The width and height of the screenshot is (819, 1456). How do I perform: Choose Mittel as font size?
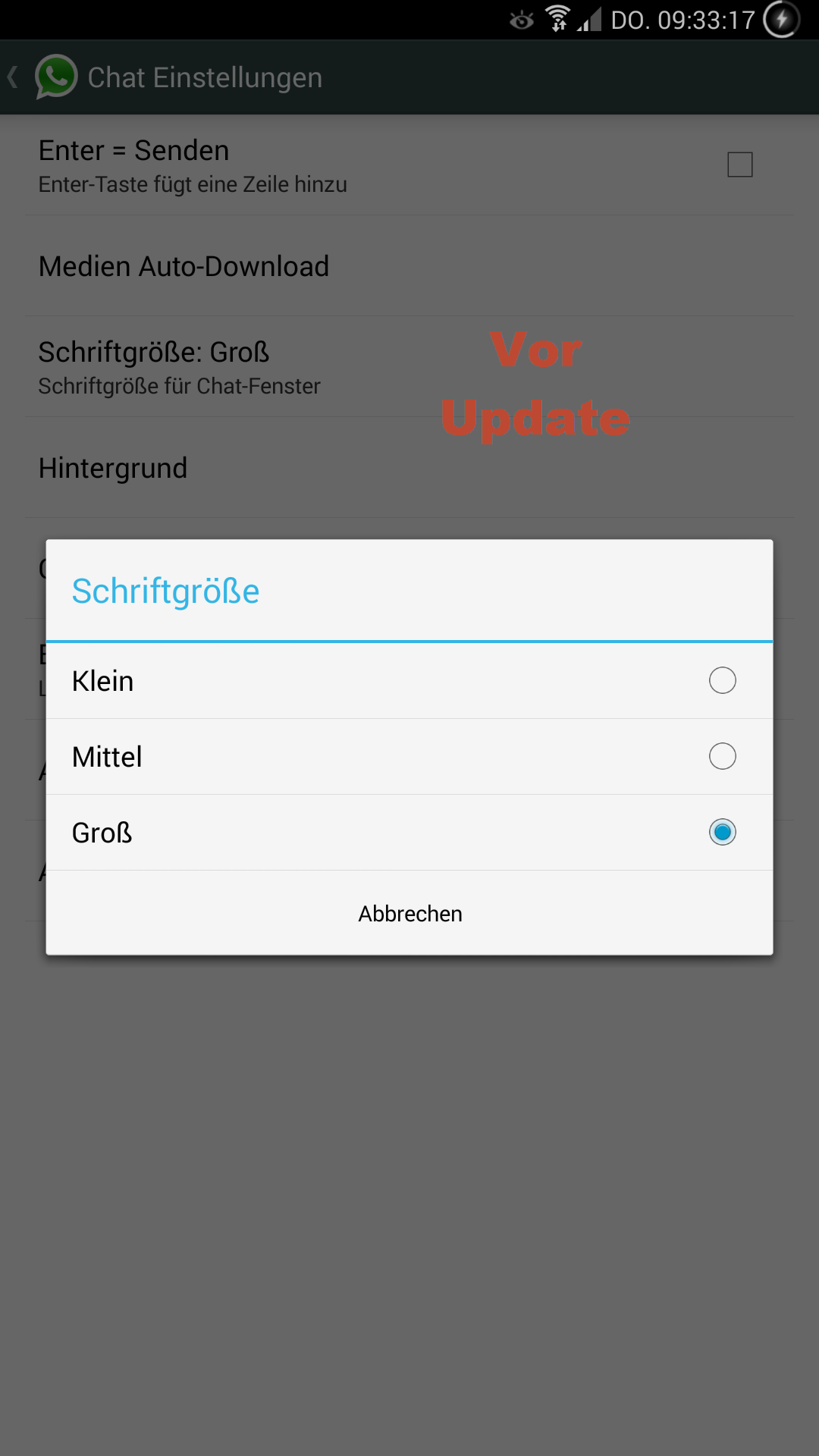(409, 757)
